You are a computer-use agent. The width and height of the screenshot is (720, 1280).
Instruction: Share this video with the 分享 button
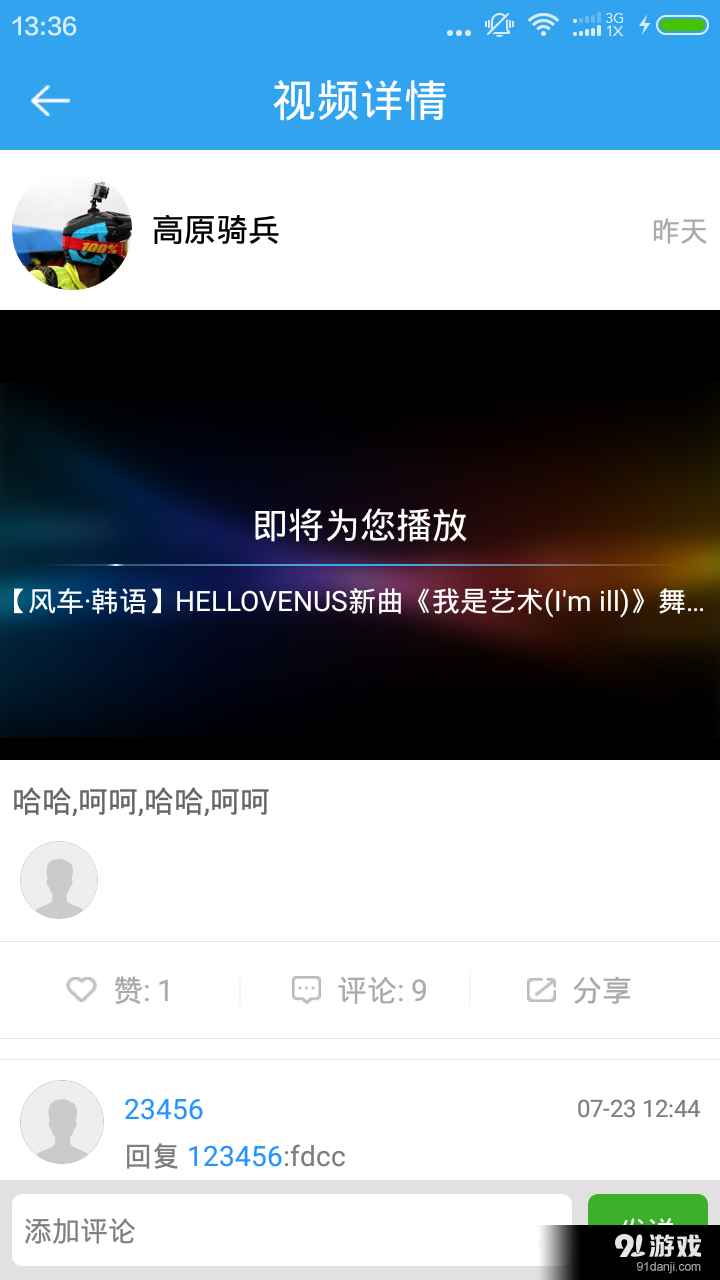click(x=578, y=990)
